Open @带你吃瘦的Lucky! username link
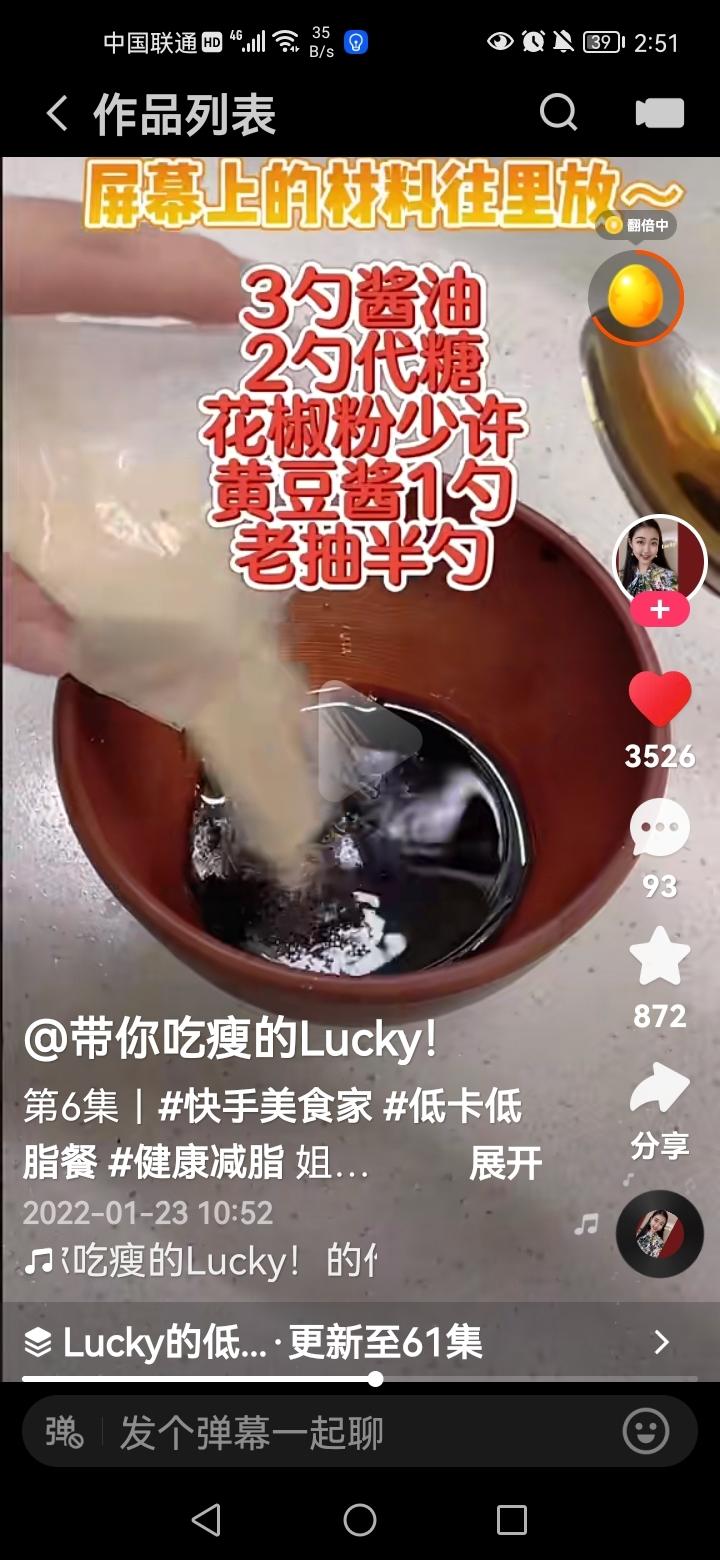The height and width of the screenshot is (1560, 720). pyautogui.click(x=230, y=1041)
